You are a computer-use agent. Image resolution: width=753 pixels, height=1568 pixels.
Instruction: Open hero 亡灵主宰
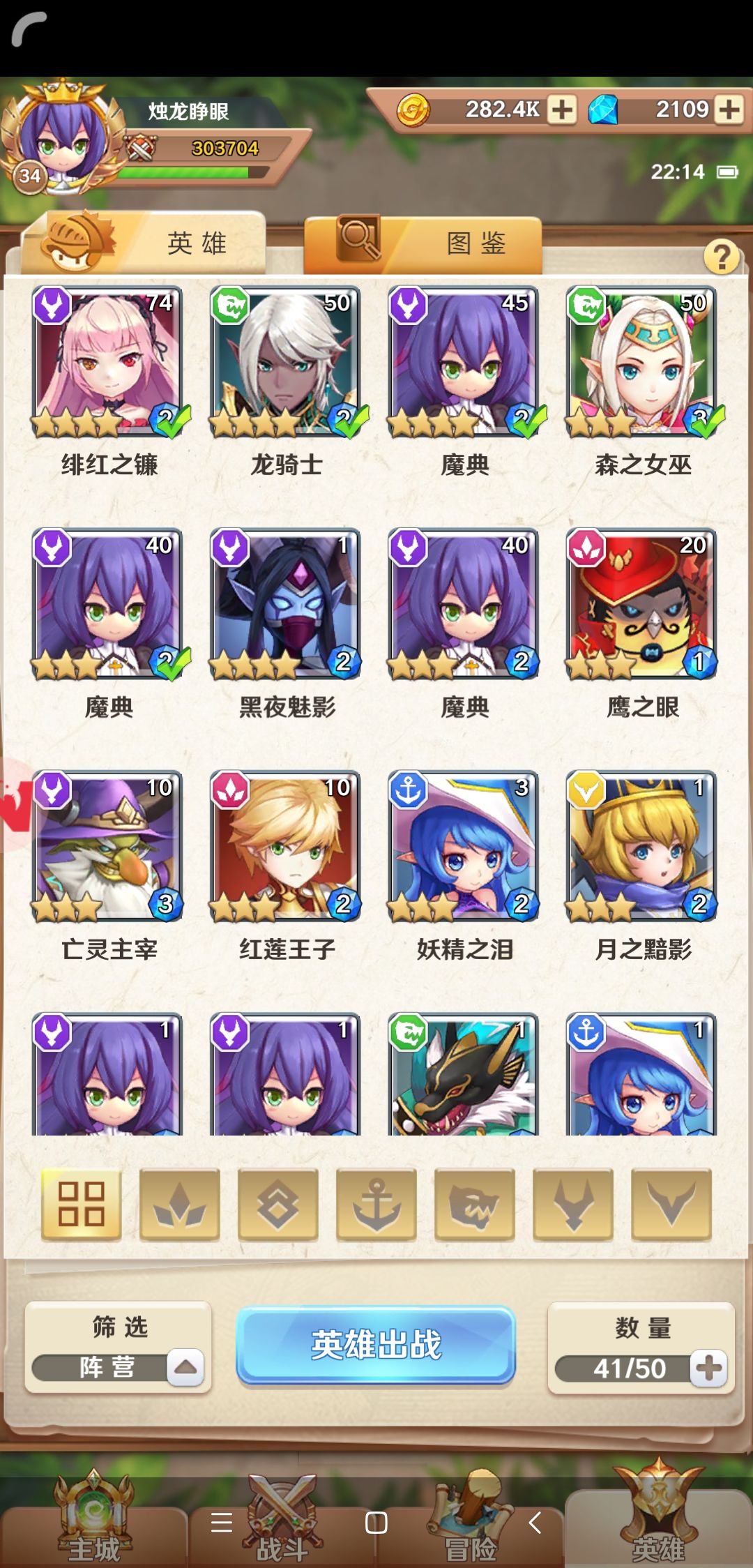coord(108,846)
